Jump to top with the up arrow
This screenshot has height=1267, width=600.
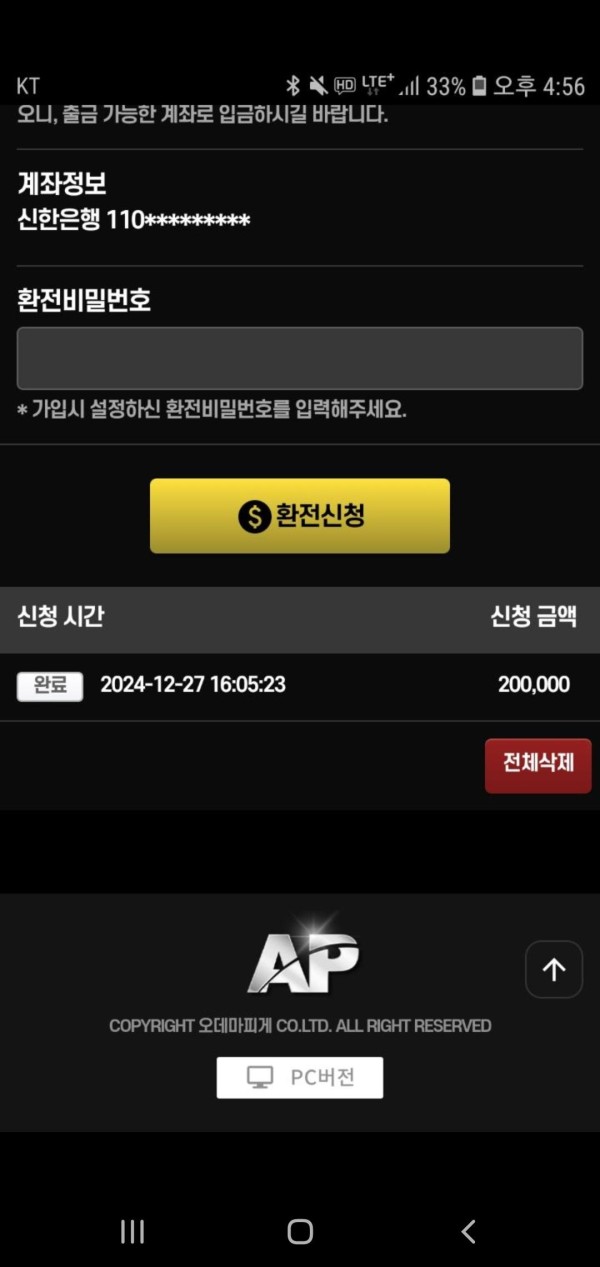pos(554,969)
